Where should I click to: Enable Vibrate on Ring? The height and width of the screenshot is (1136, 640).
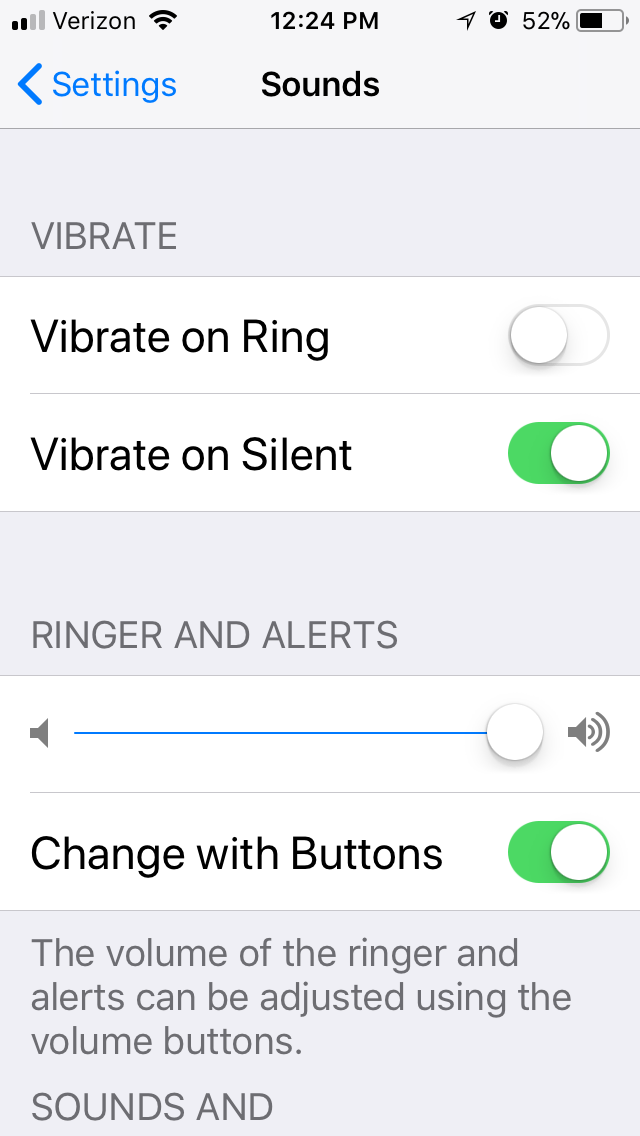click(558, 336)
